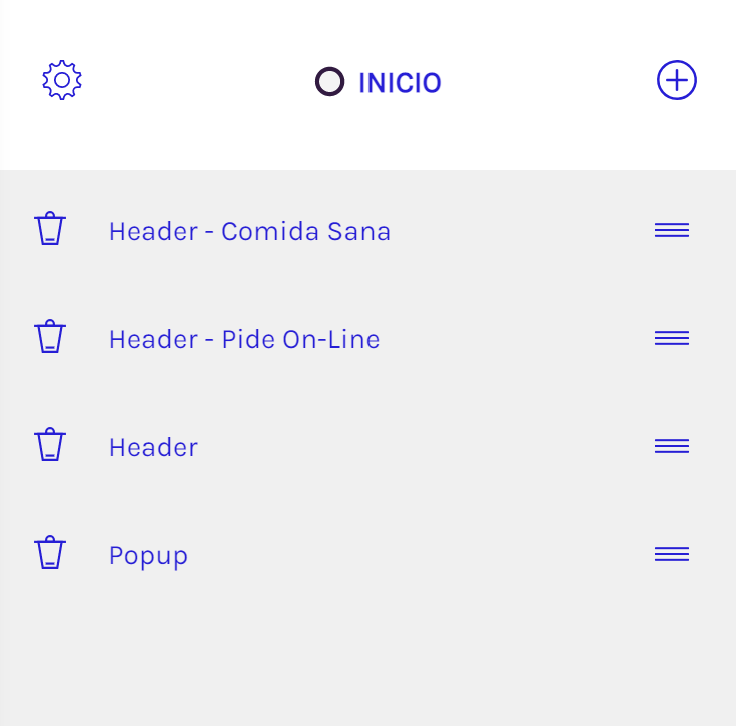The image size is (736, 726).
Task: Delete the Header - Pide On-Line item
Action: pyautogui.click(x=50, y=338)
